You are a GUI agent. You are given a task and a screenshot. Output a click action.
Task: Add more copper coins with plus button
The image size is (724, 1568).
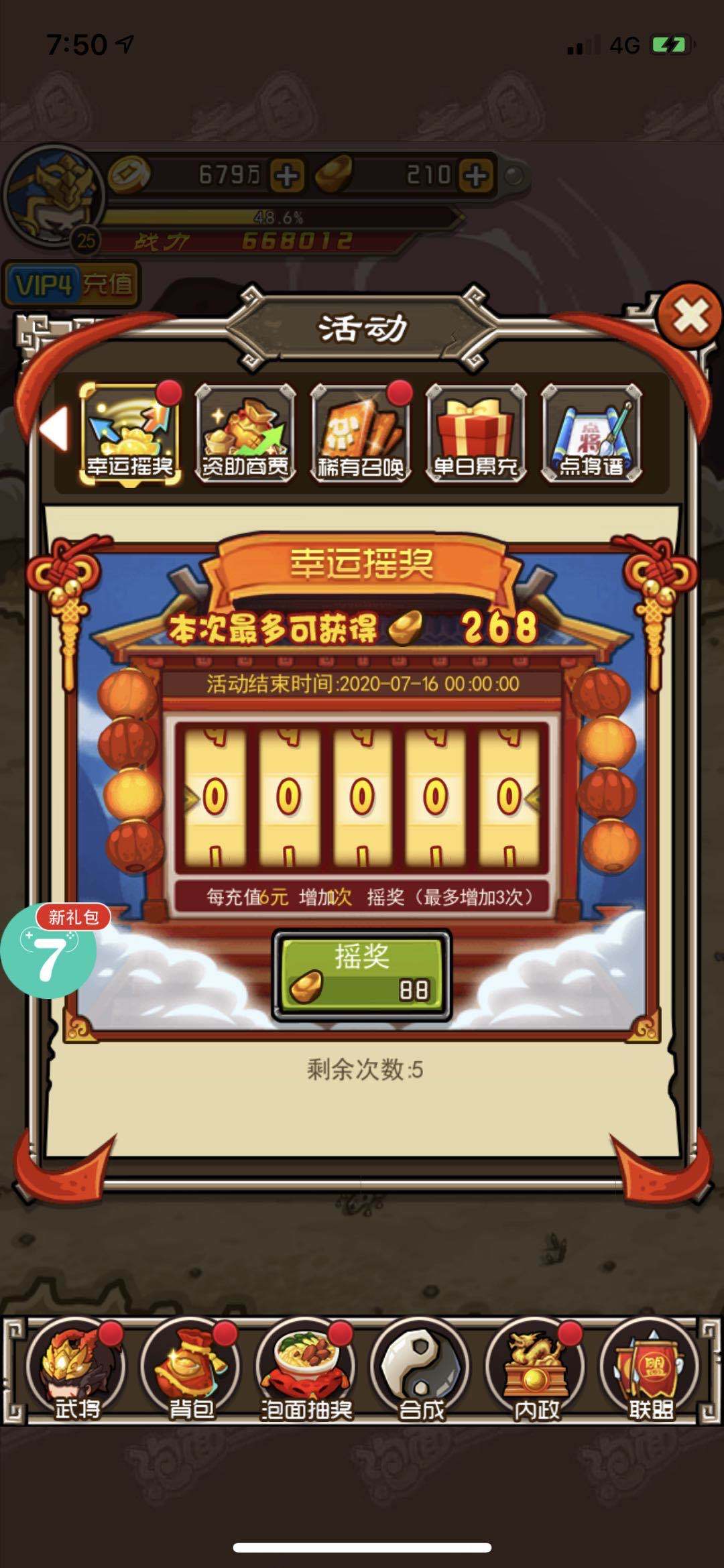pyautogui.click(x=287, y=176)
